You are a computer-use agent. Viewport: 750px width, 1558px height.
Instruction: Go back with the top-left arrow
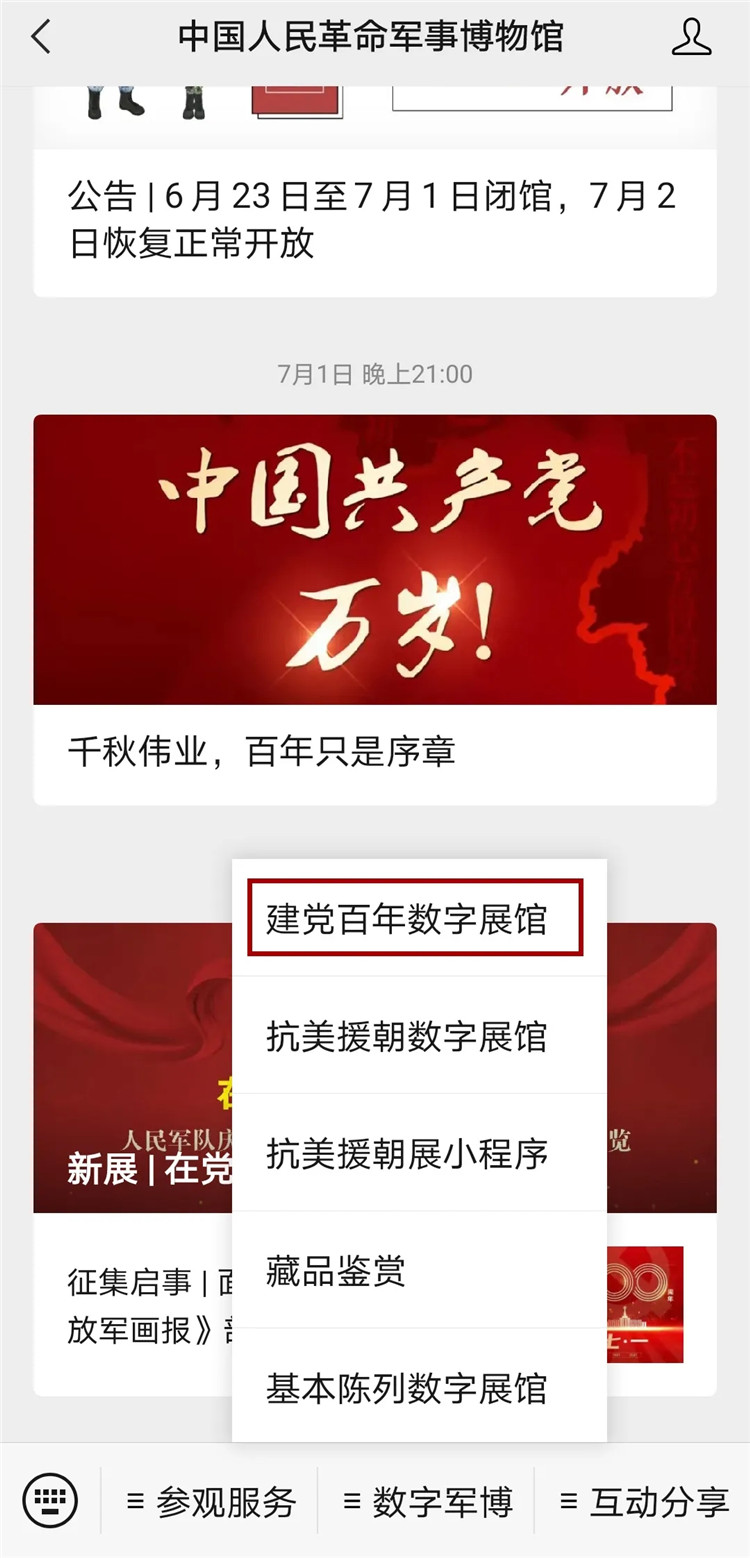point(41,38)
